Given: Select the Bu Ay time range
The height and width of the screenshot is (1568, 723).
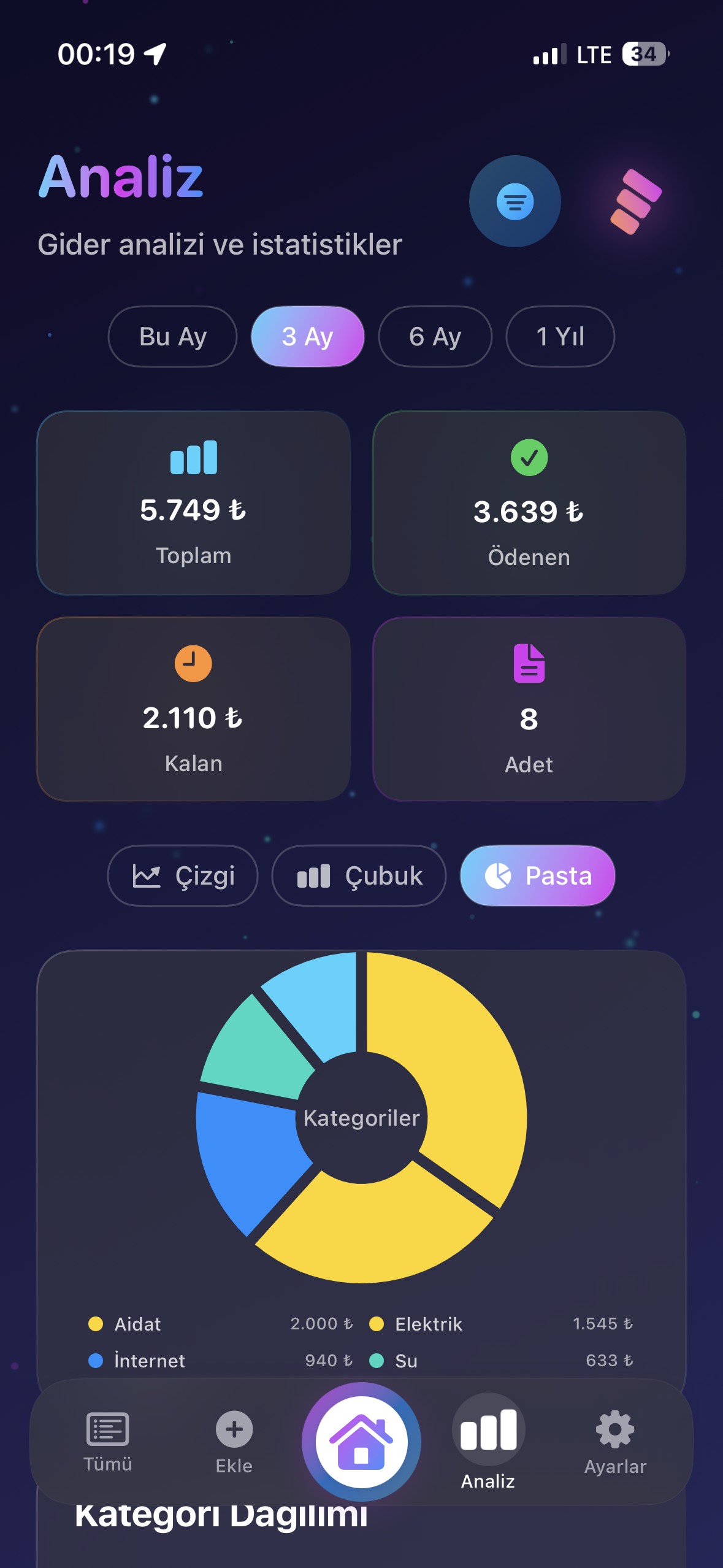Looking at the screenshot, I should pos(172,337).
